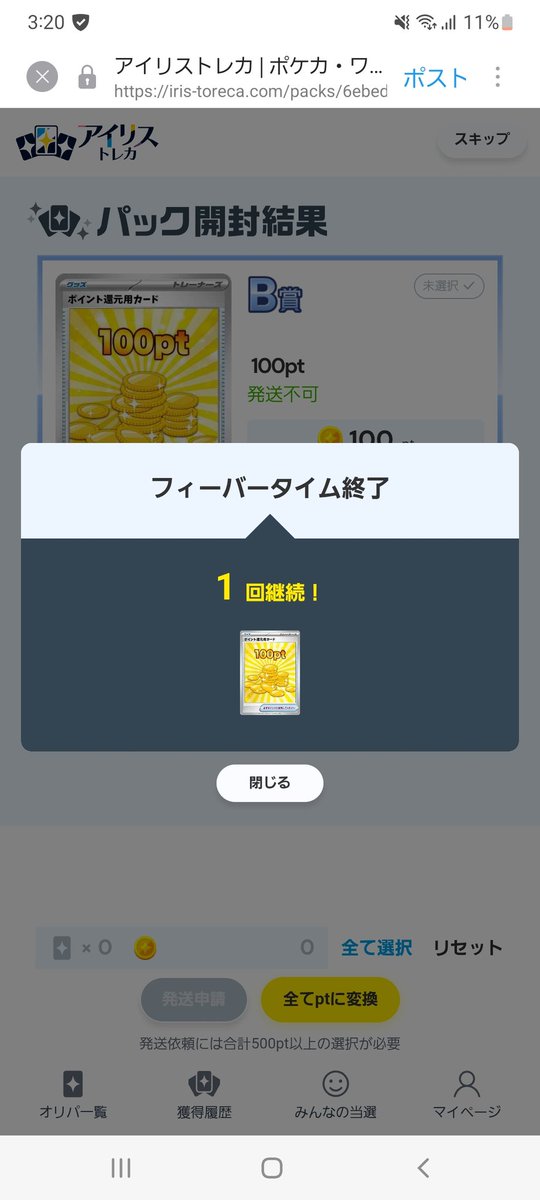Select all cards with 全て選択
The image size is (540, 1200).
[x=376, y=947]
